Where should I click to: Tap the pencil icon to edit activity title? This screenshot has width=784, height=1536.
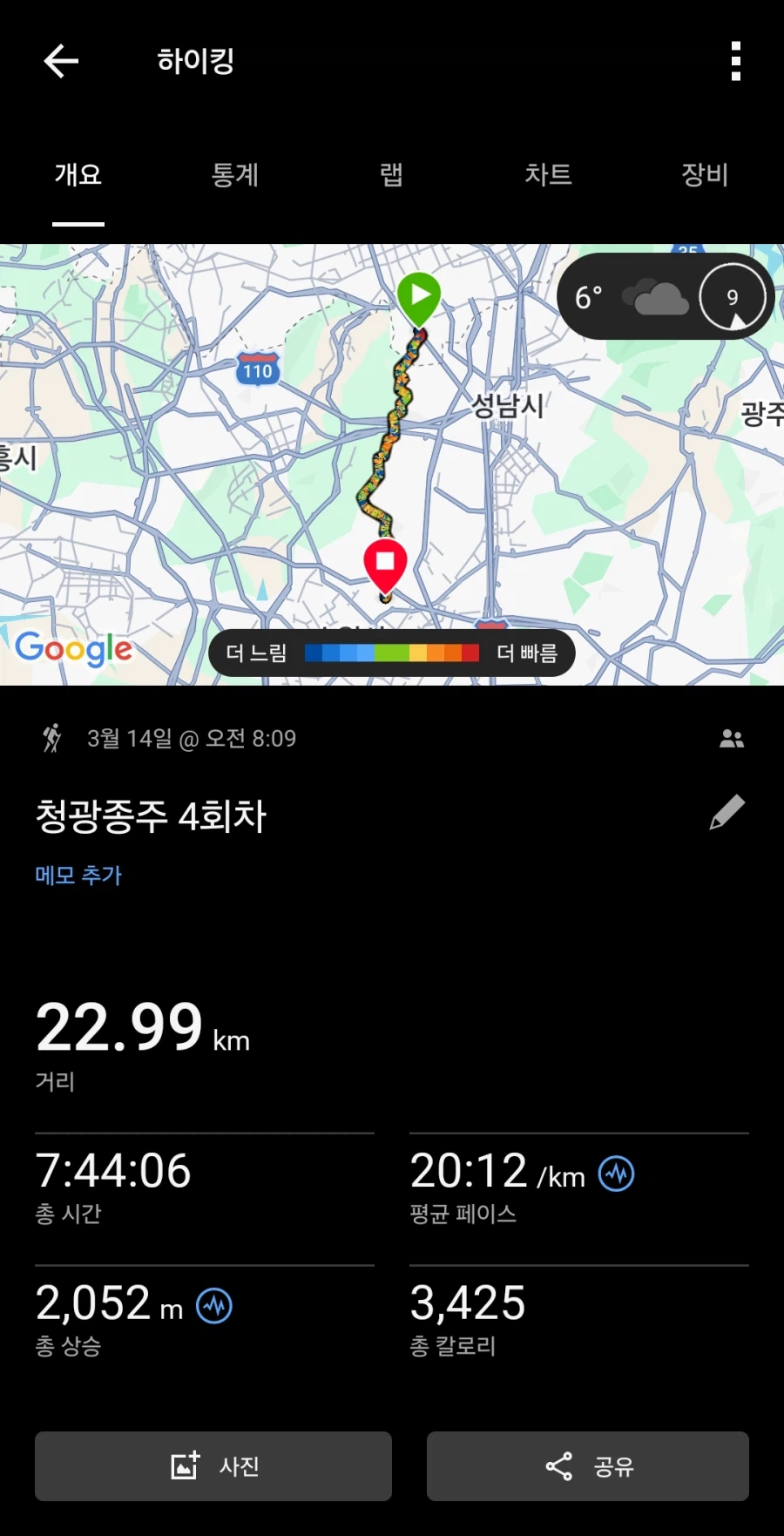point(727,810)
